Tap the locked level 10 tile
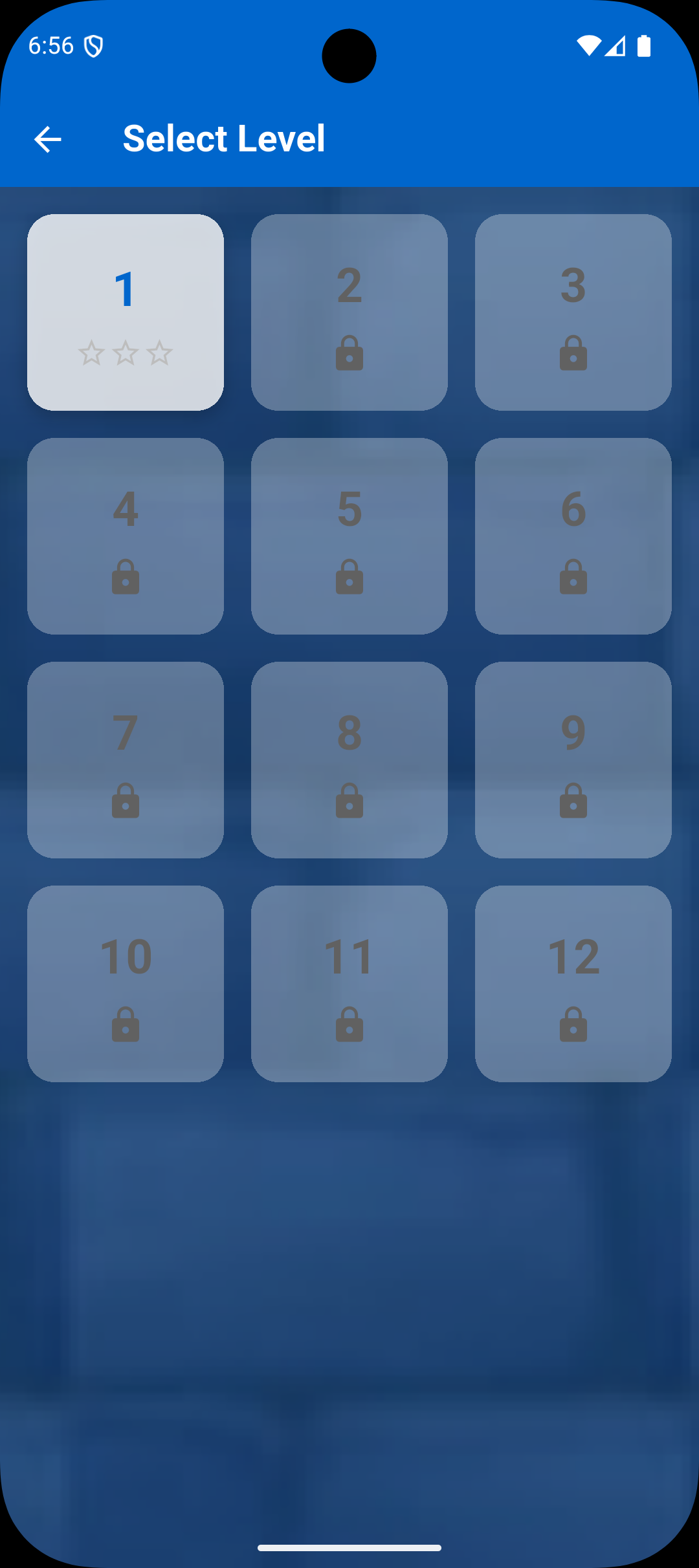The image size is (699, 1568). (x=126, y=984)
